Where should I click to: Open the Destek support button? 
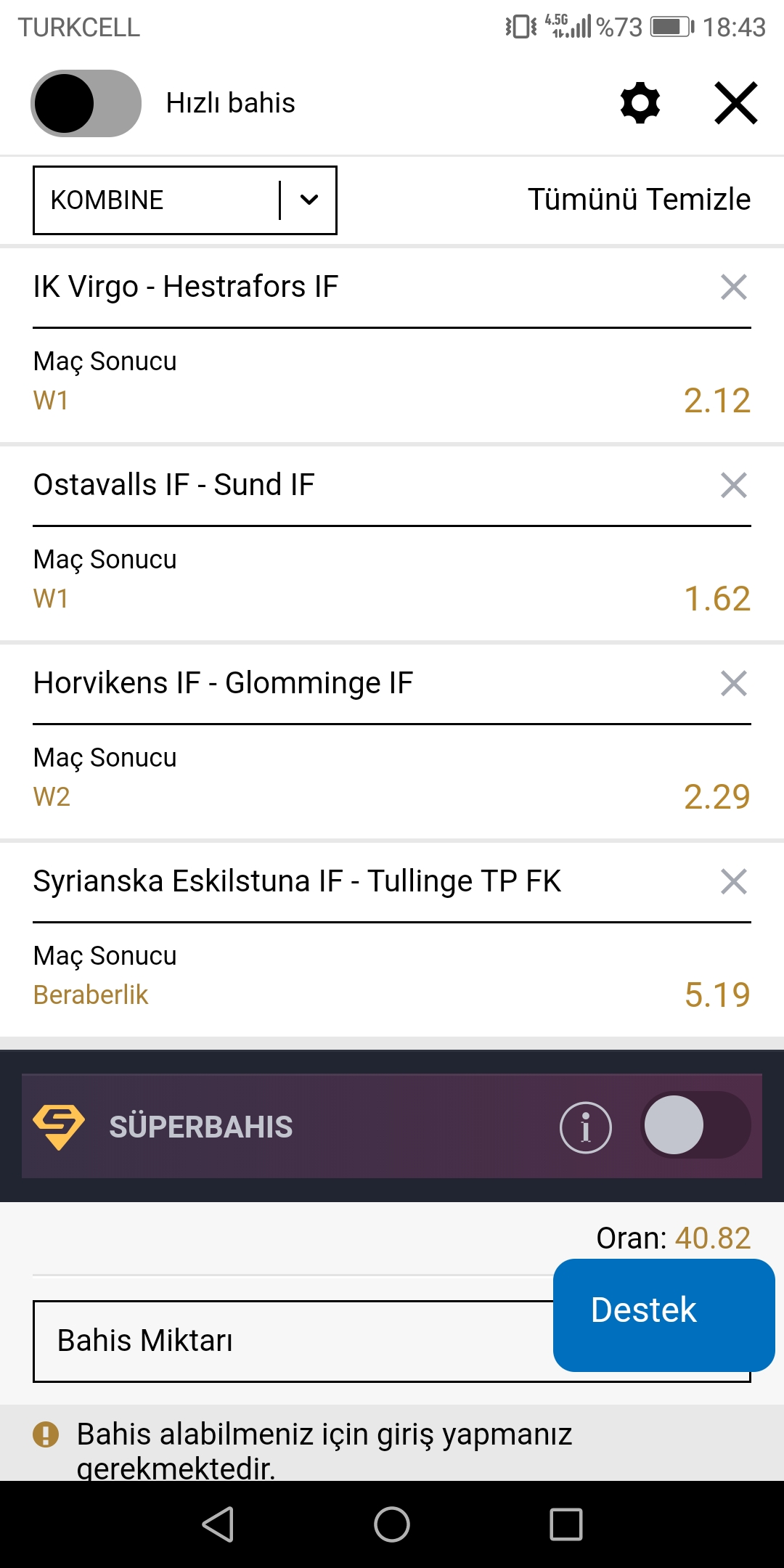tap(664, 1315)
